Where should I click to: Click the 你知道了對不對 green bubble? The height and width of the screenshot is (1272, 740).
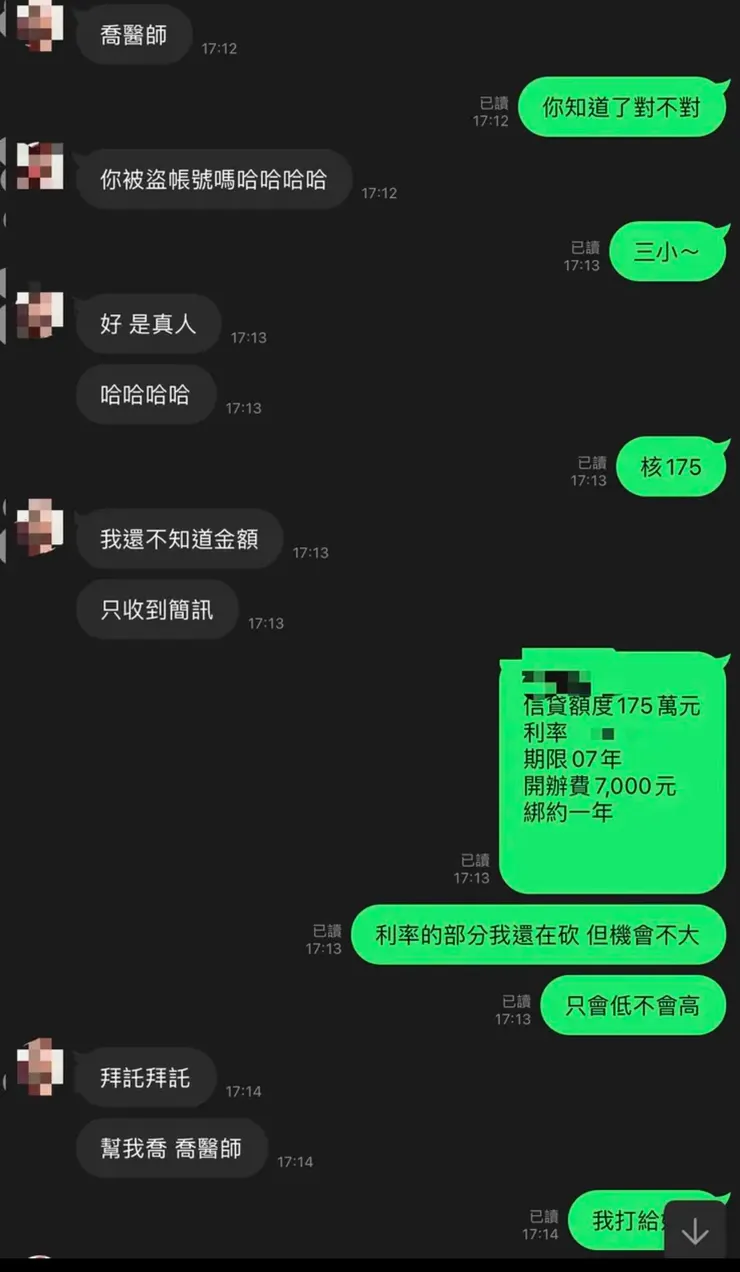tap(622, 107)
